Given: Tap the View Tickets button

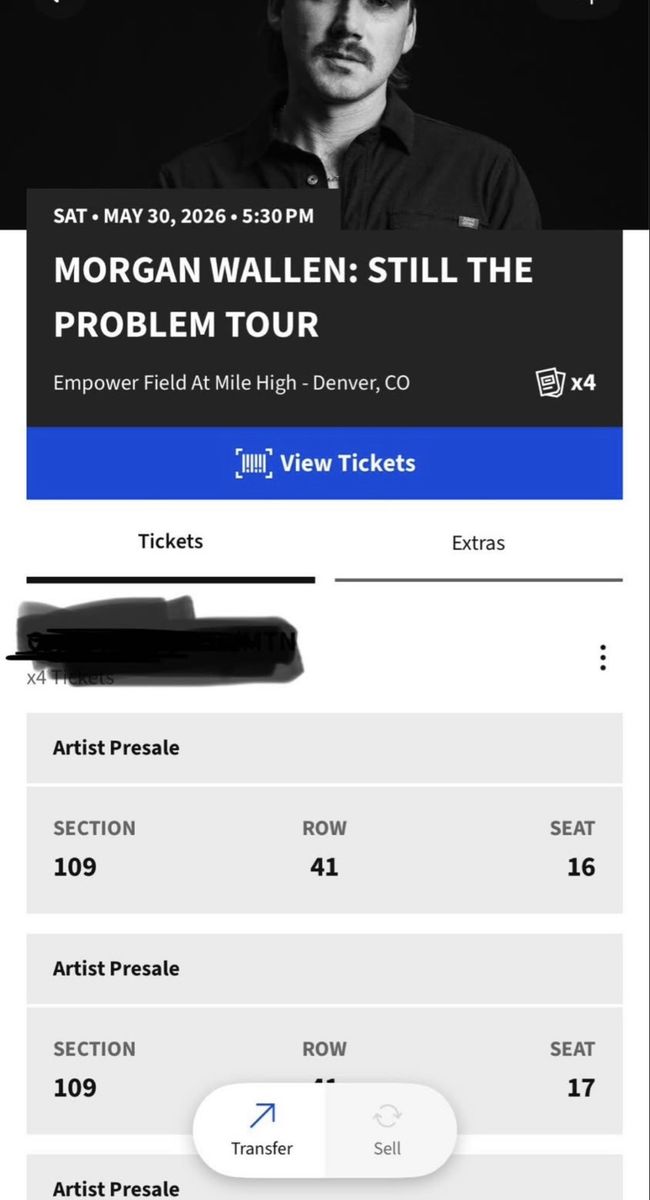Looking at the screenshot, I should pos(324,463).
